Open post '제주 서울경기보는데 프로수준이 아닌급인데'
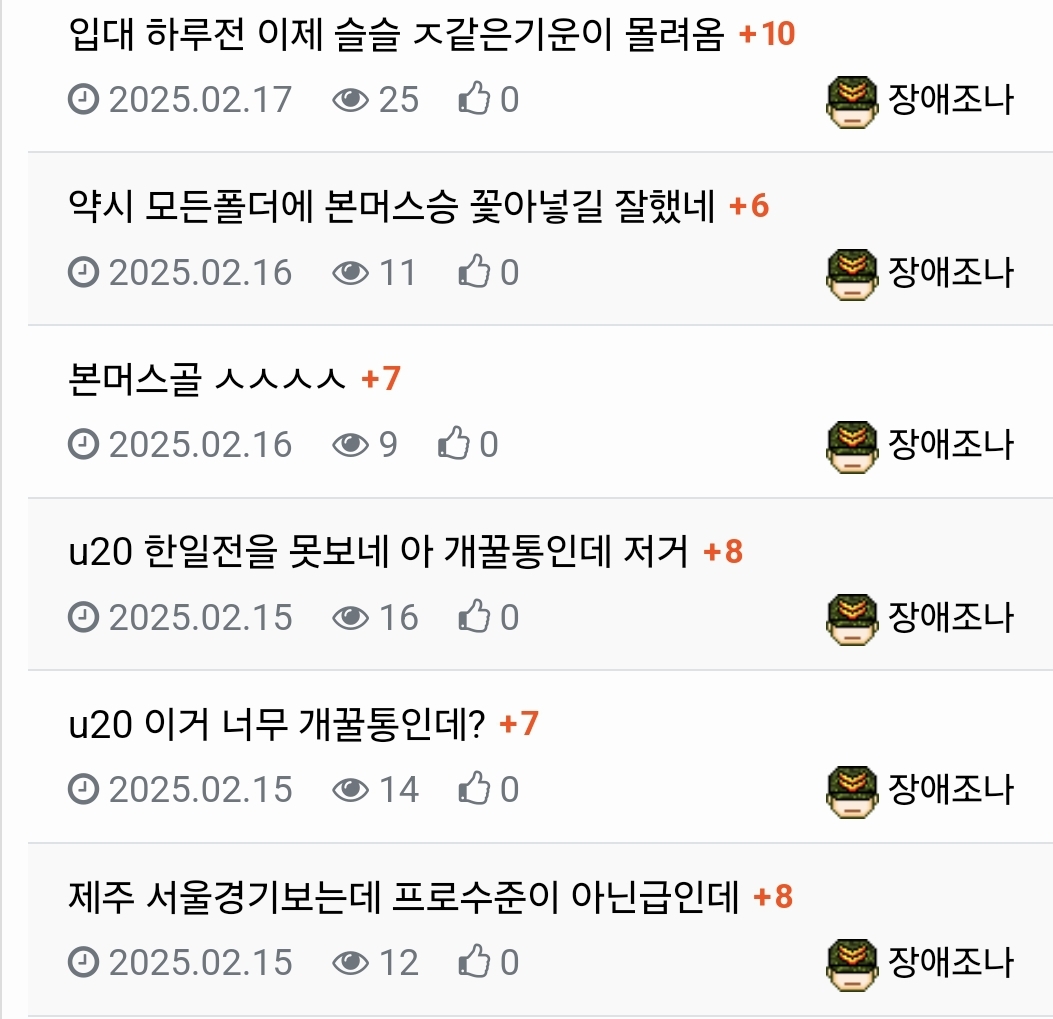The height and width of the screenshot is (1019, 1053). click(403, 897)
